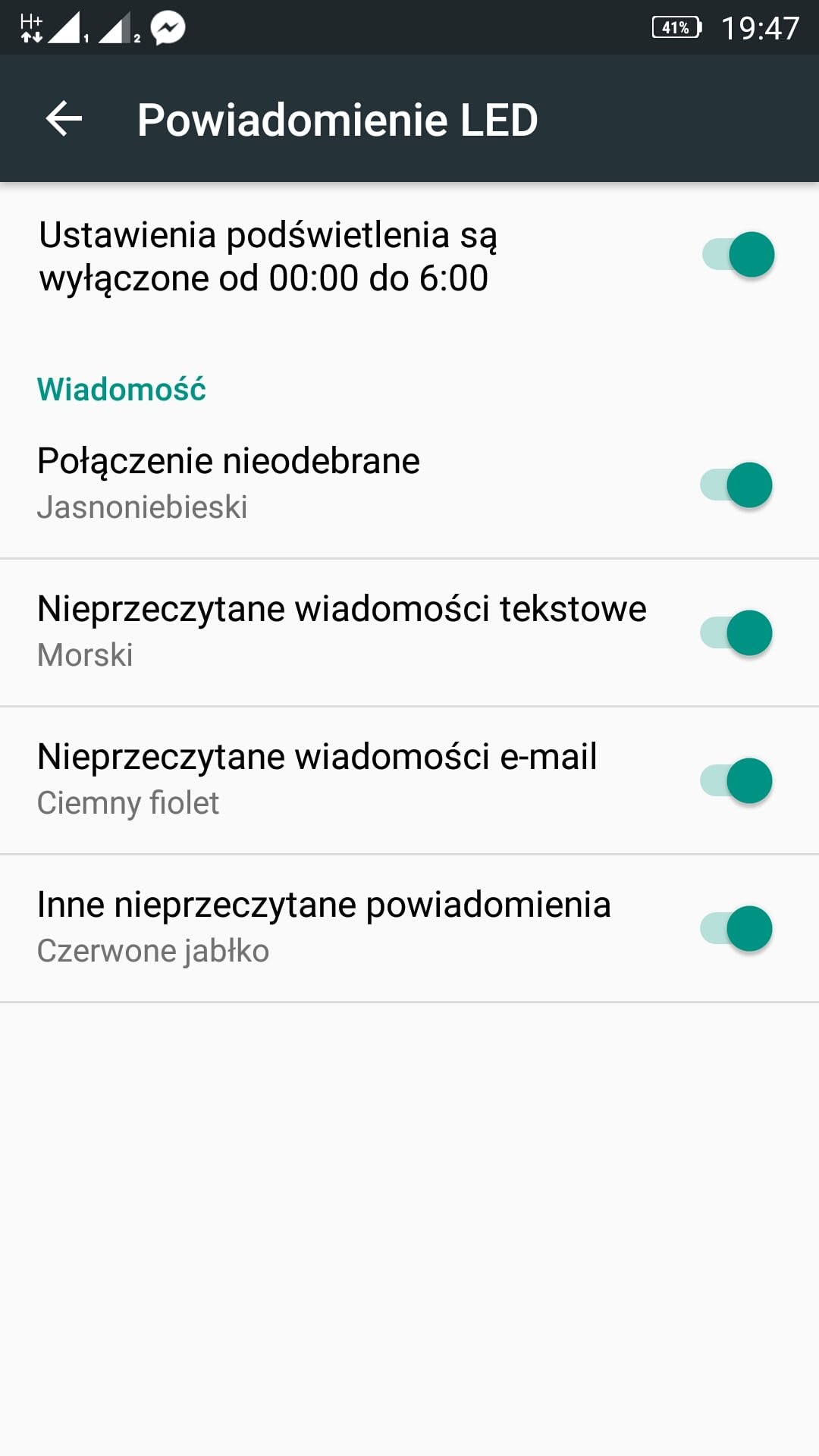Open Inne nieprzeczytane powiadomienia row
The height and width of the screenshot is (1456, 819).
pyautogui.click(x=409, y=929)
